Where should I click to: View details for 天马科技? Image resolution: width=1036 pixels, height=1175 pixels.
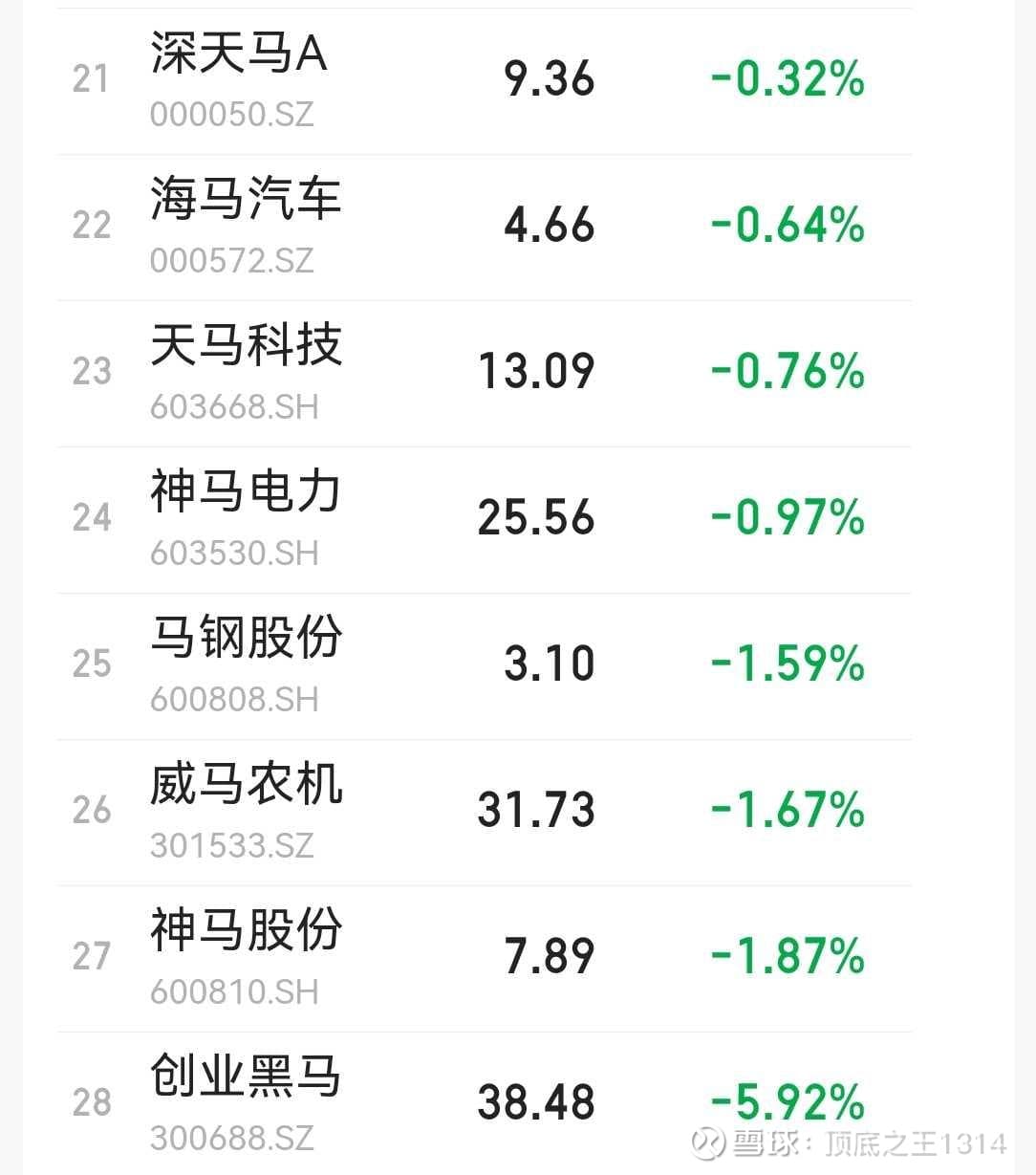[x=246, y=346]
